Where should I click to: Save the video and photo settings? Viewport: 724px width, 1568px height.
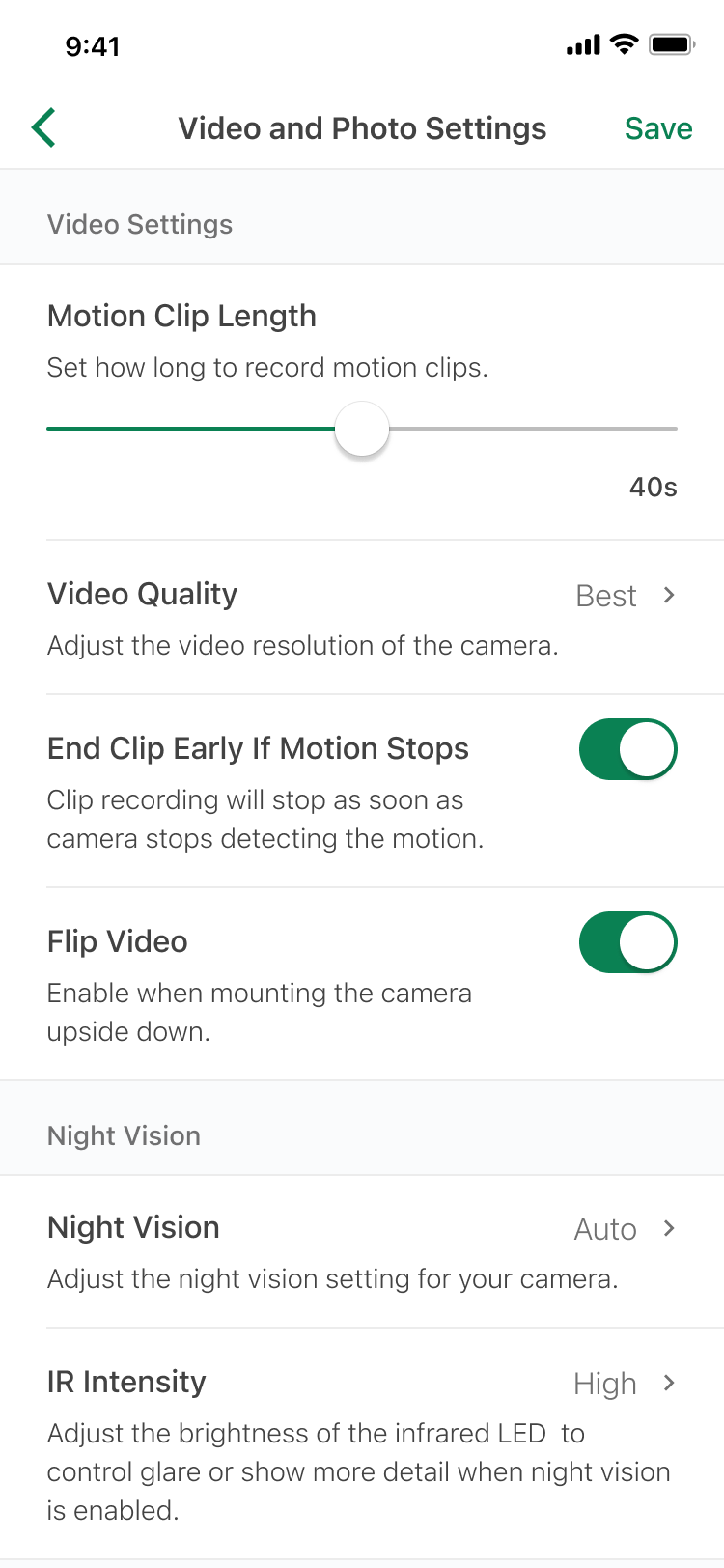click(658, 127)
